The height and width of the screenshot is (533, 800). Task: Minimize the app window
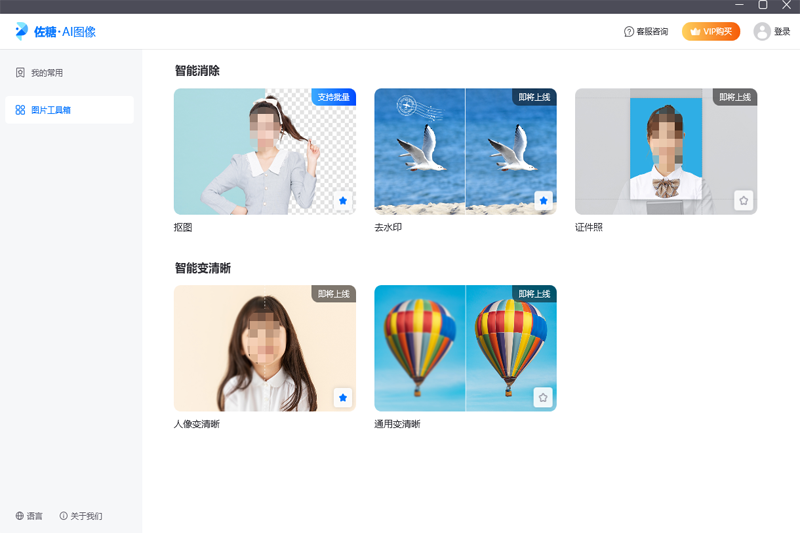(739, 6)
